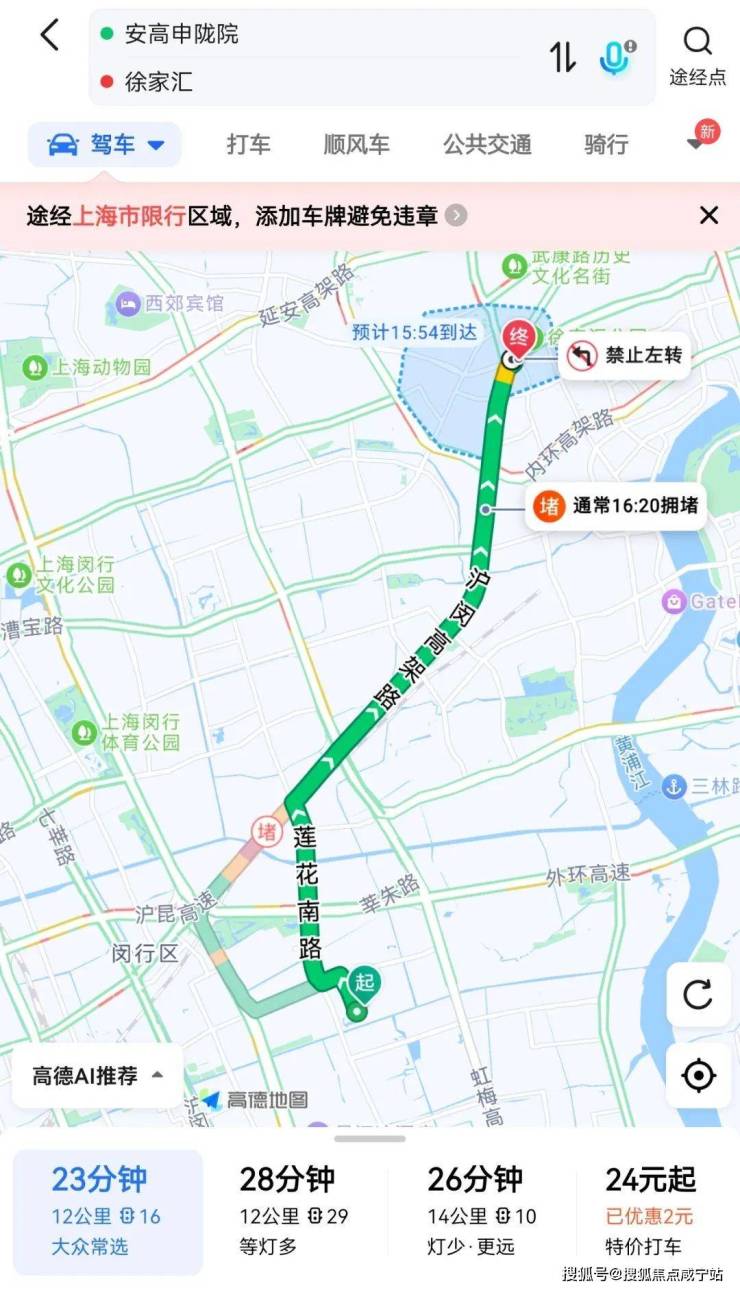Open the 驾车 mode dropdown
Screen dimensions: 740x1290
[x=105, y=145]
